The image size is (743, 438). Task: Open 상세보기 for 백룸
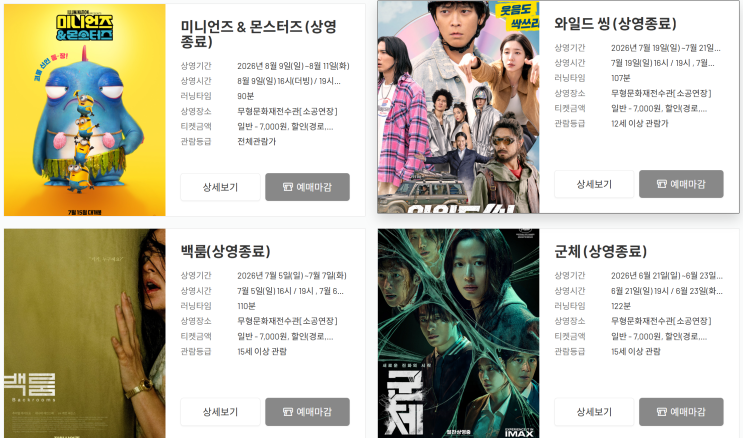click(220, 412)
